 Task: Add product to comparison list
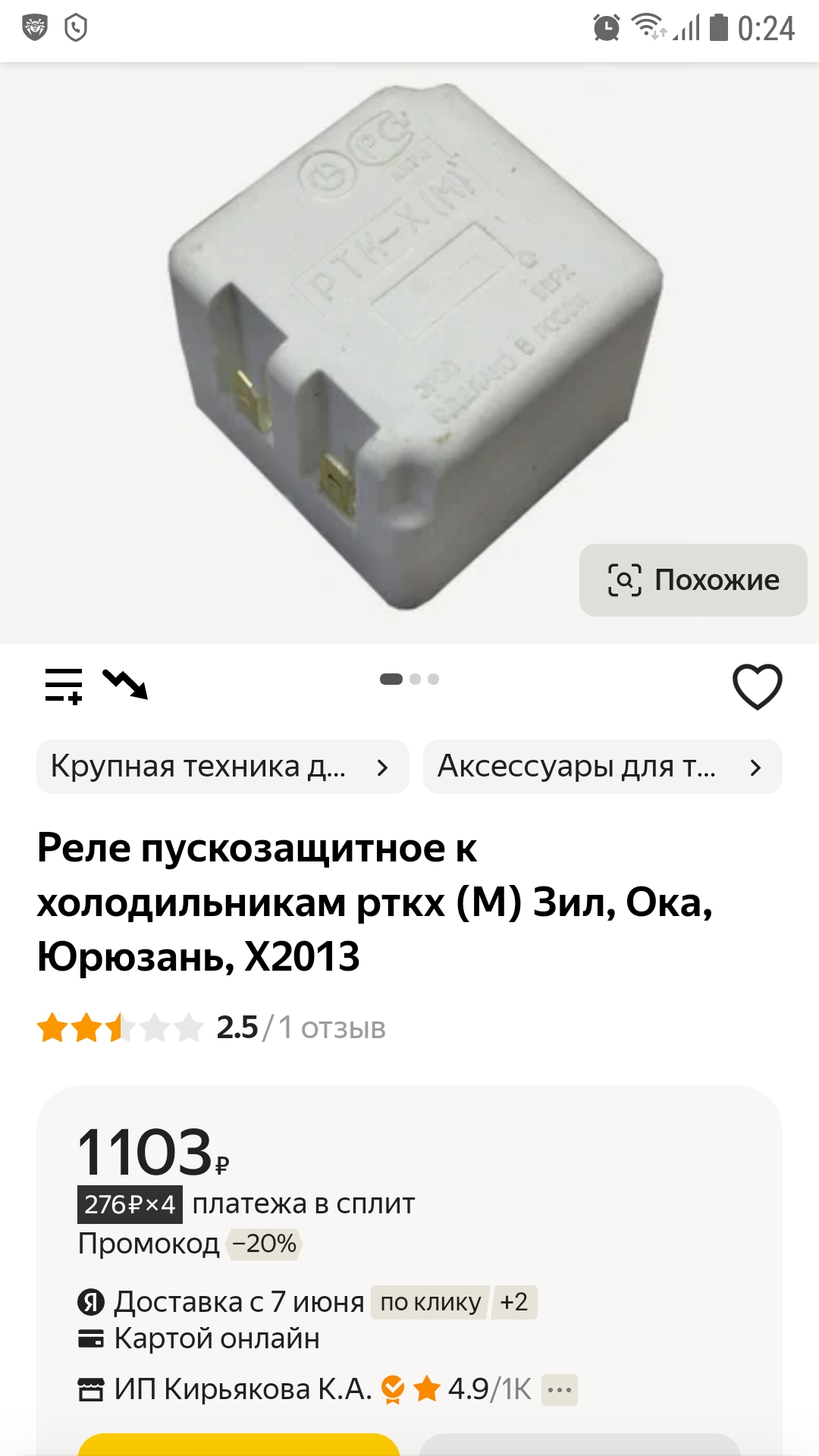point(64,686)
